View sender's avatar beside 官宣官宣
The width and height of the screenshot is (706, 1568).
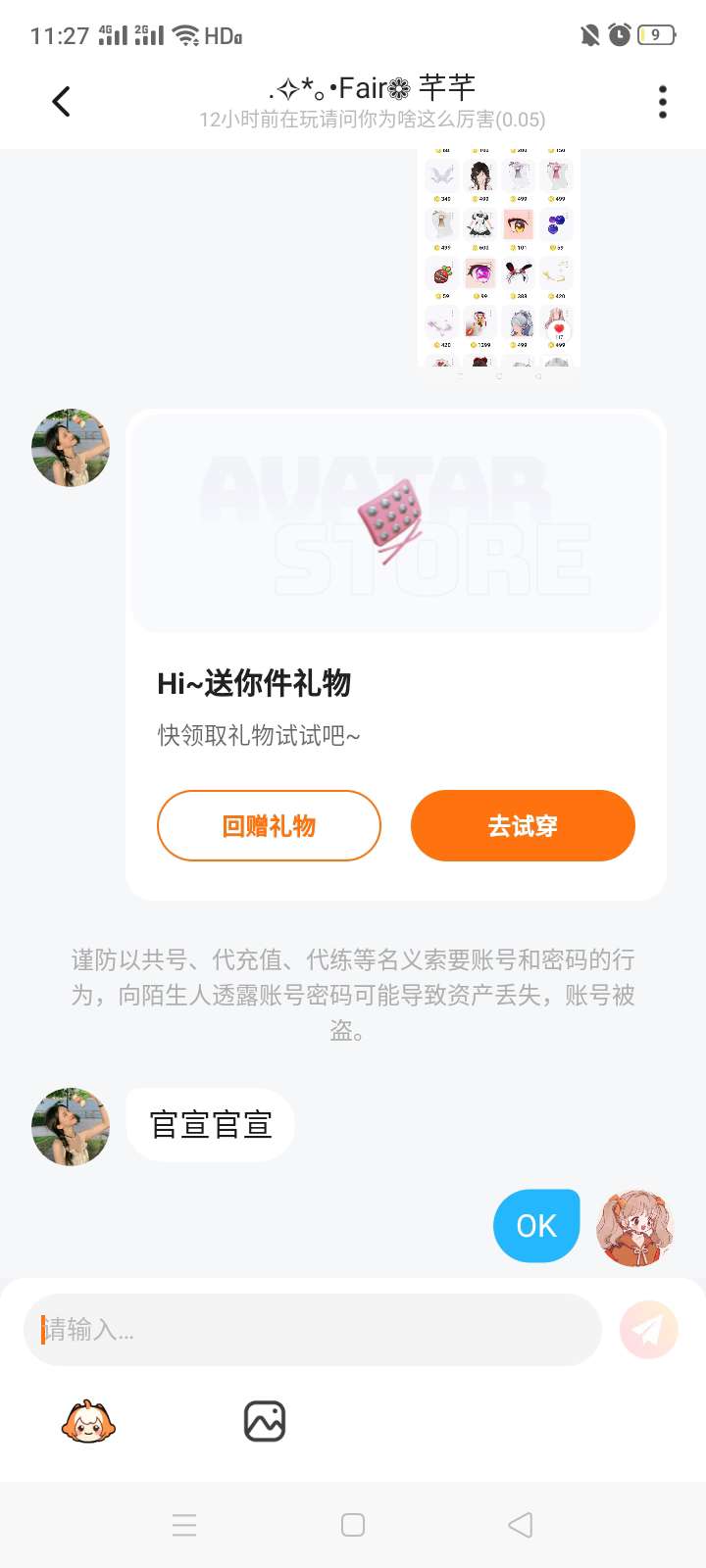[x=71, y=1126]
